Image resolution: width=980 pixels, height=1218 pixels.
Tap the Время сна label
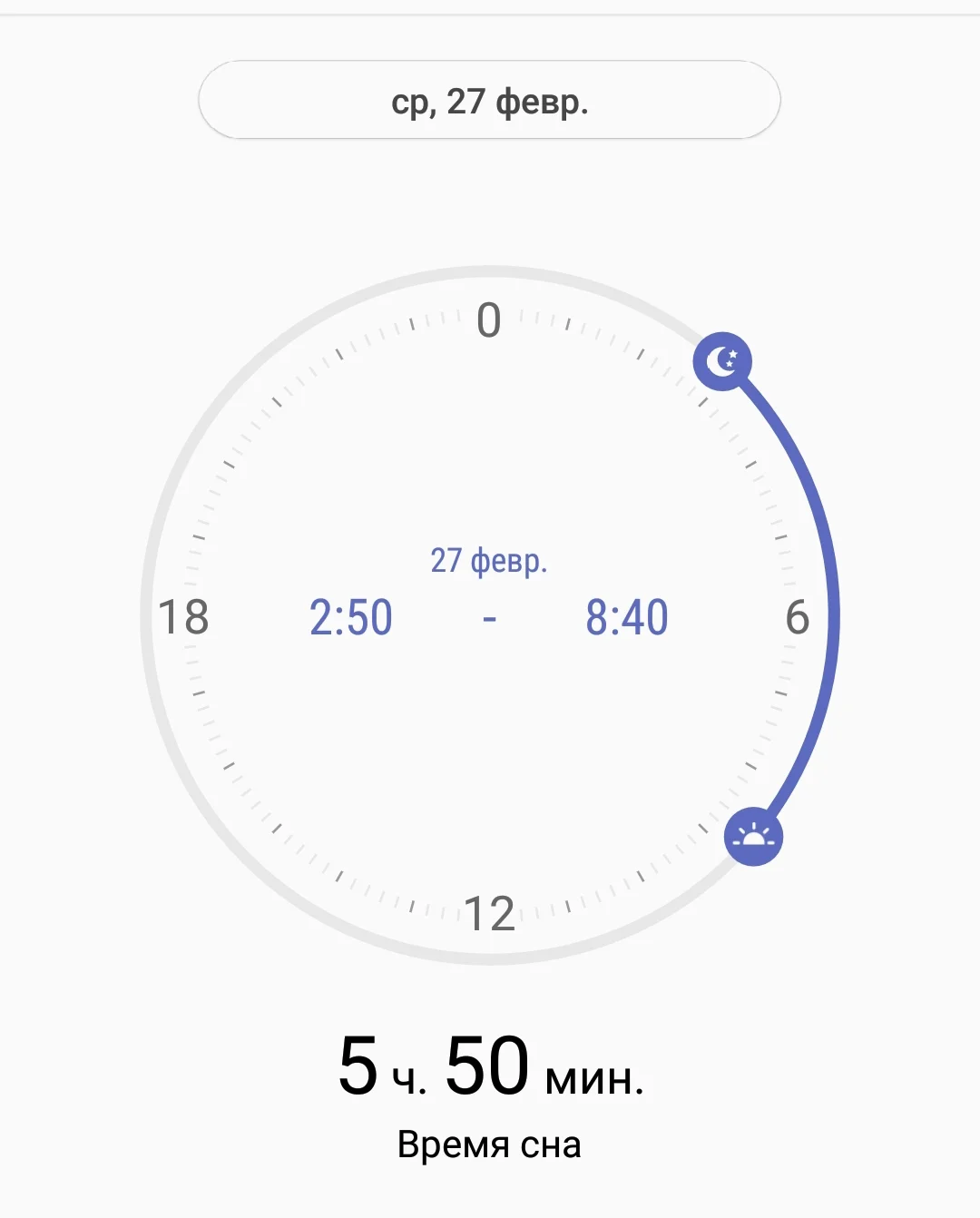(x=490, y=1143)
